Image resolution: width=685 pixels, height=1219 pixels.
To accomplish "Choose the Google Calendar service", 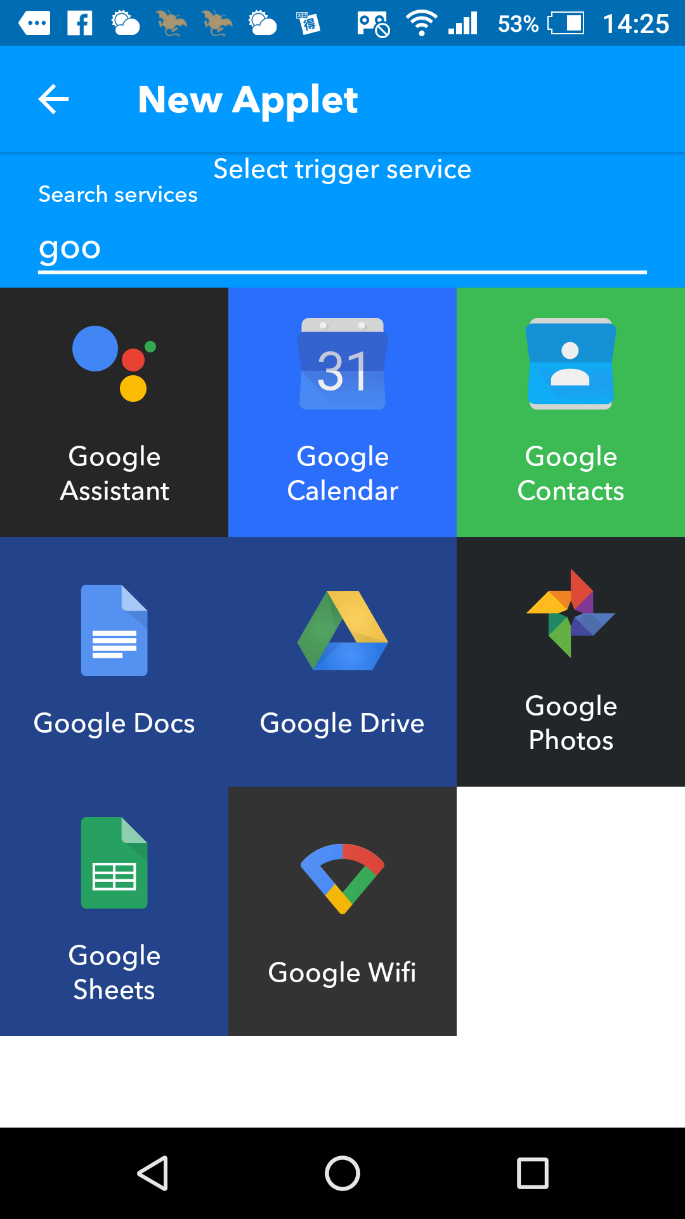I will click(x=342, y=412).
